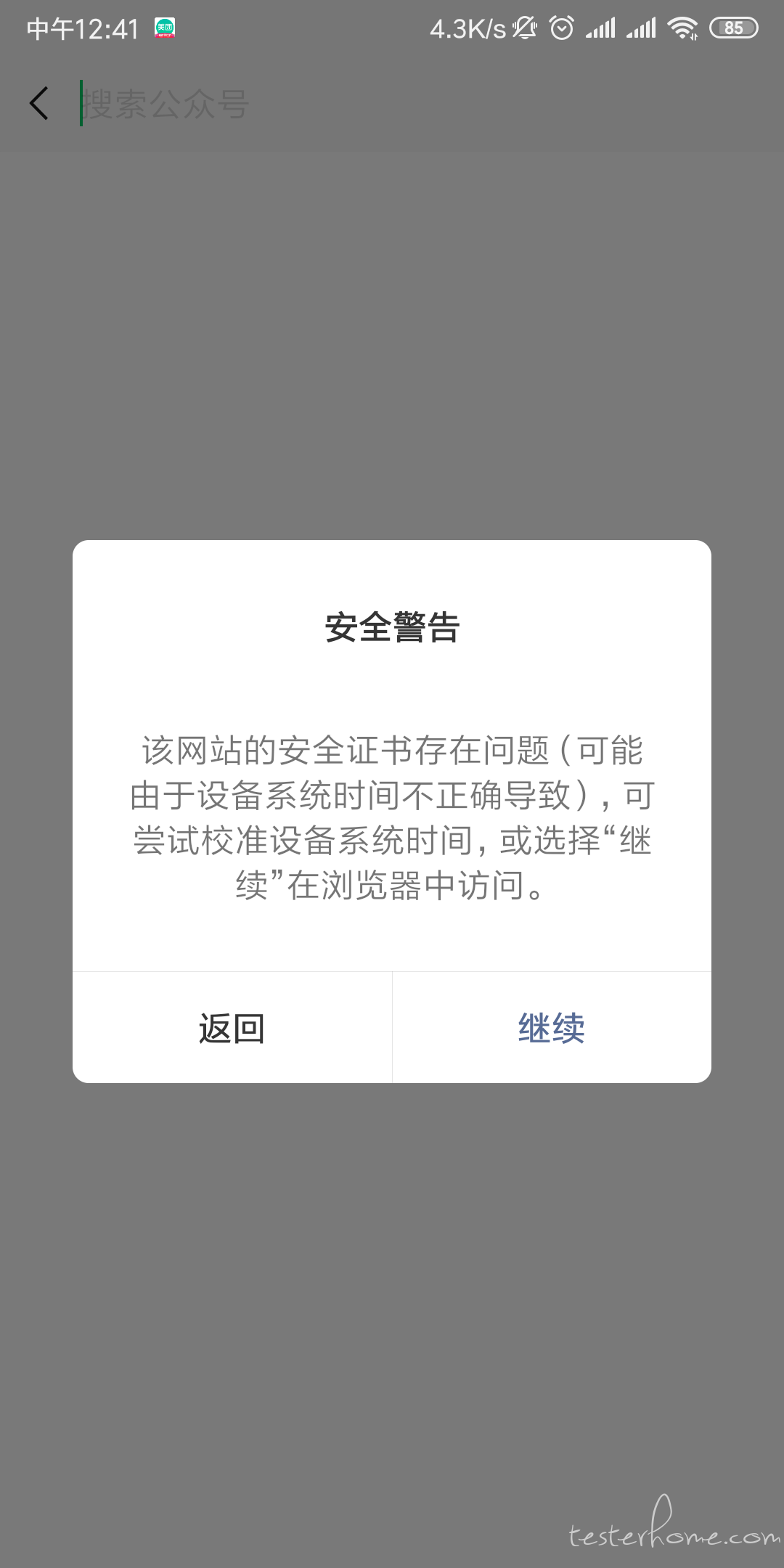Focus the 搜索公众号 search field
The image size is (784, 1568).
click(x=363, y=104)
